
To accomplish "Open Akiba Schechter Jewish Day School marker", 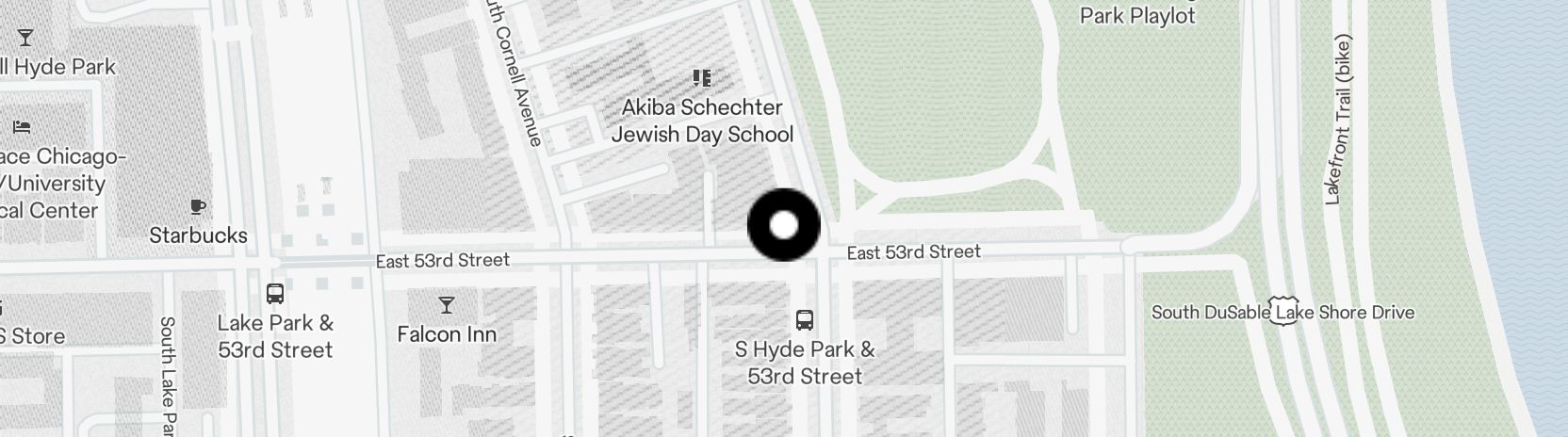I will pos(701,78).
